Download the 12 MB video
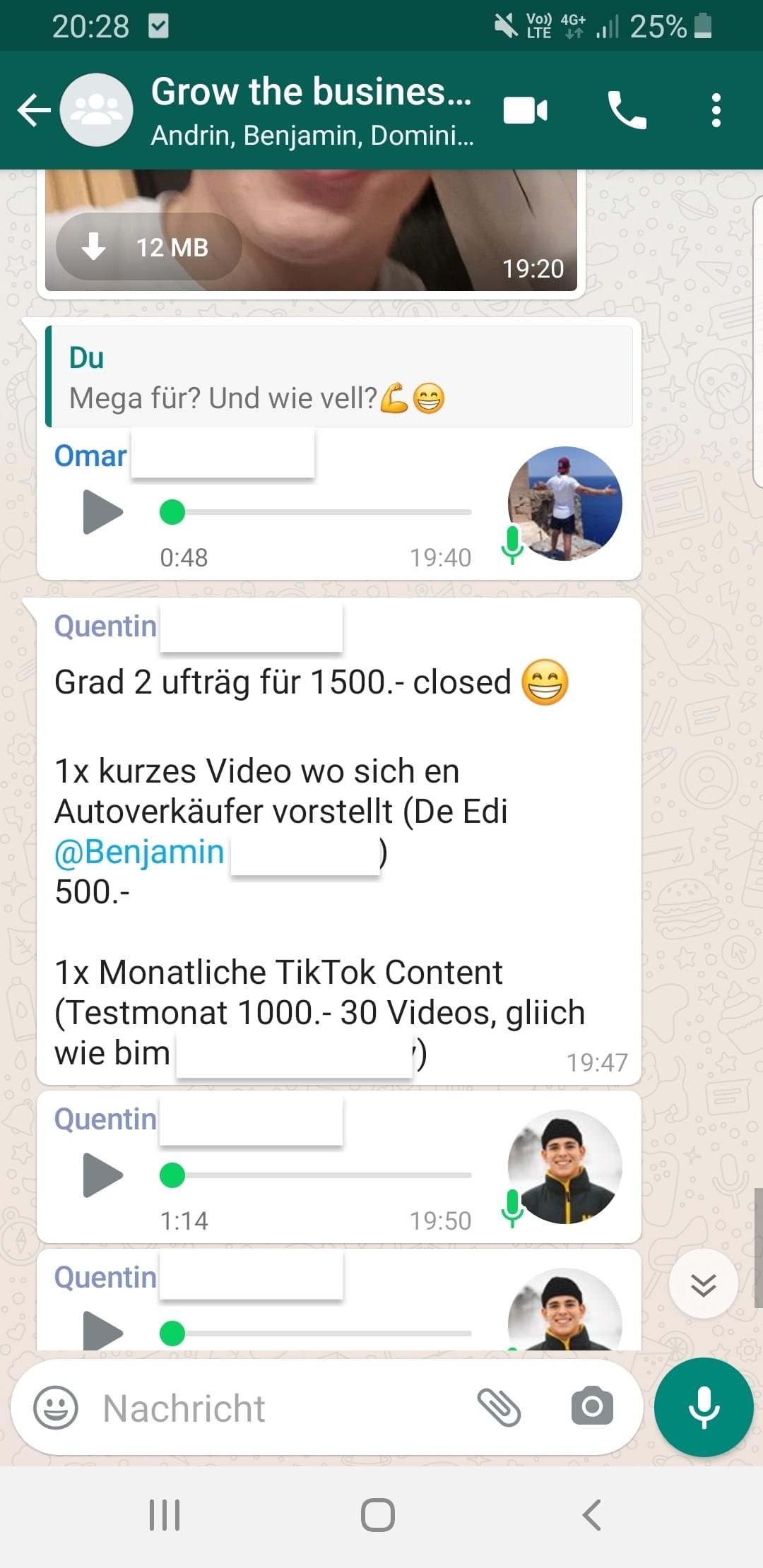The image size is (763, 1568). (x=148, y=247)
